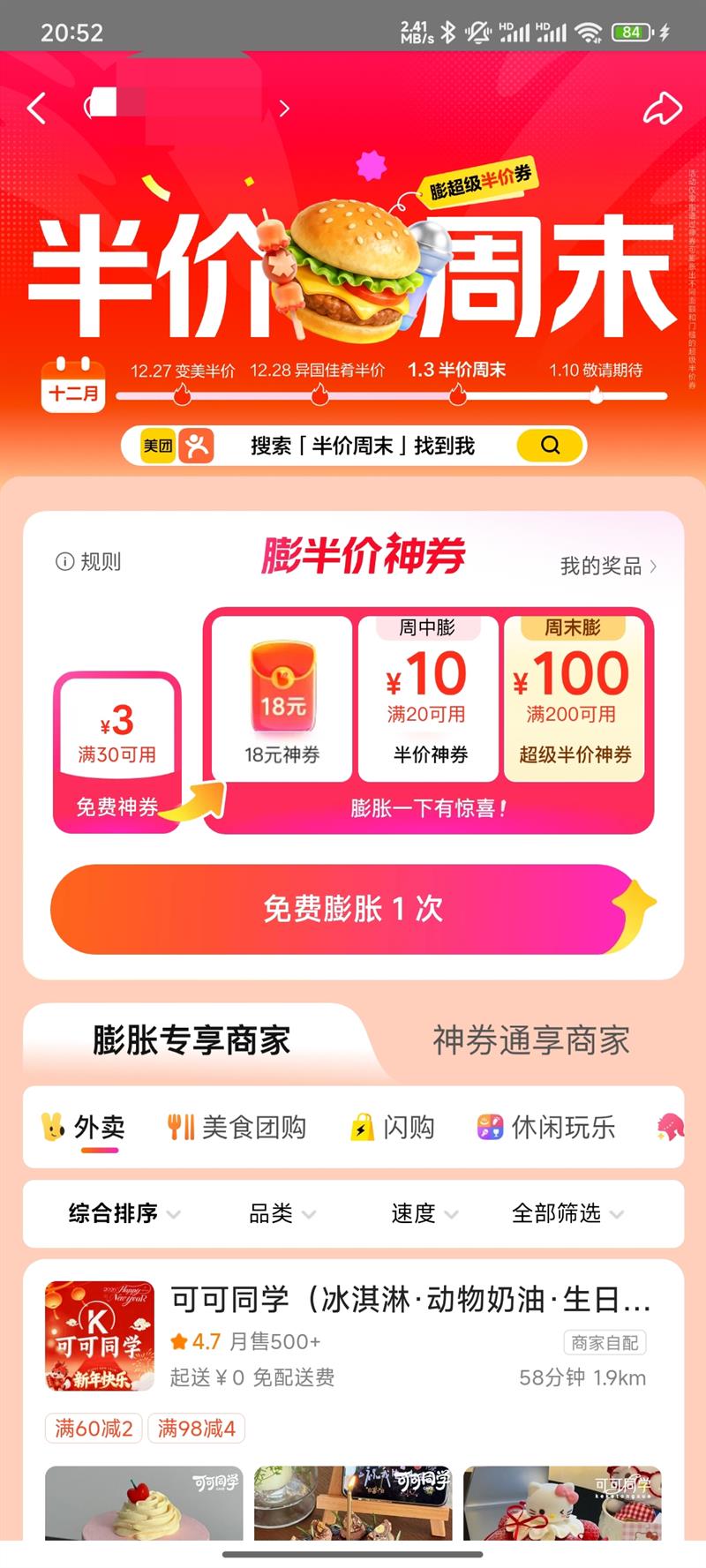Switch to the 神券通享商家 tab
This screenshot has width=706, height=1568.
pos(530,1041)
